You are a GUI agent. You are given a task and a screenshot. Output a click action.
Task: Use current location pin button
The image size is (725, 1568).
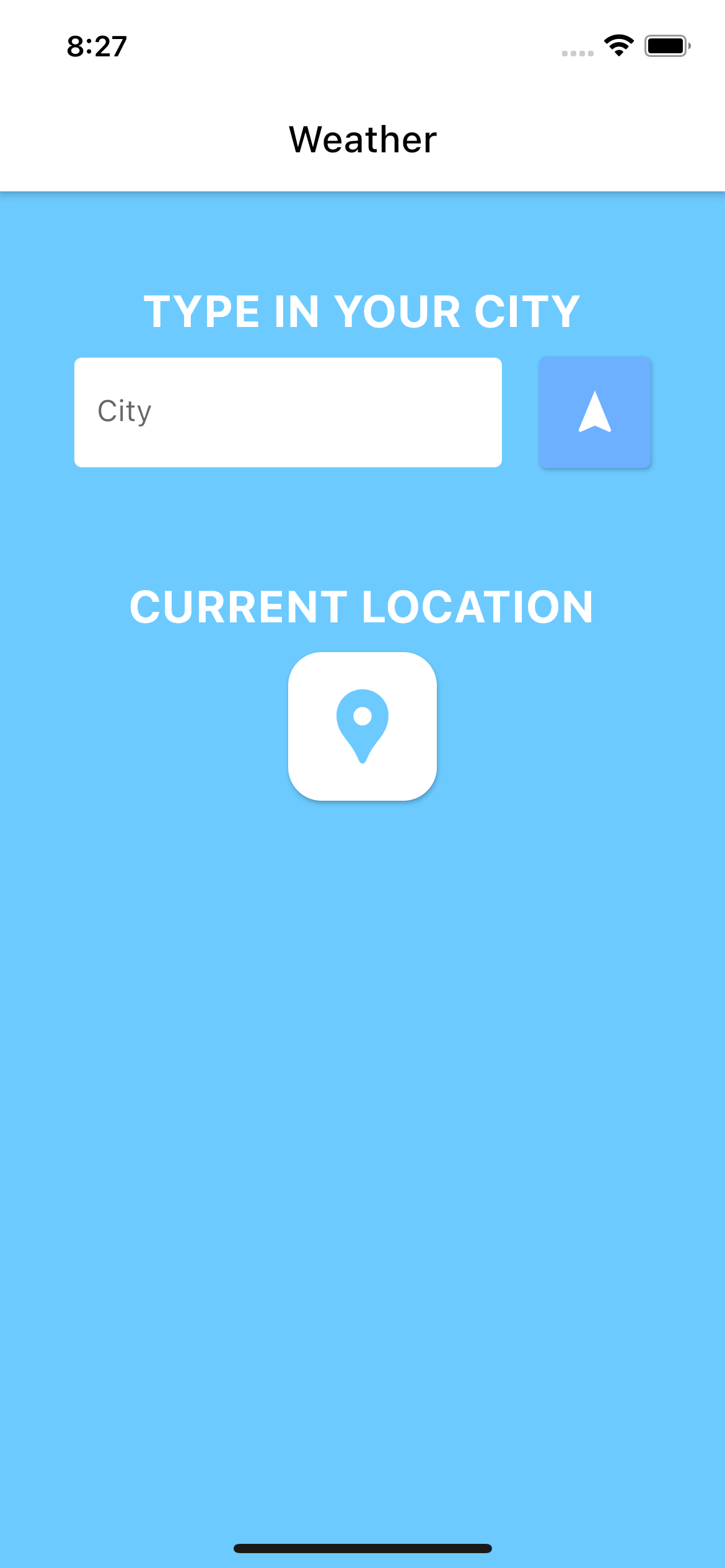[x=362, y=726]
